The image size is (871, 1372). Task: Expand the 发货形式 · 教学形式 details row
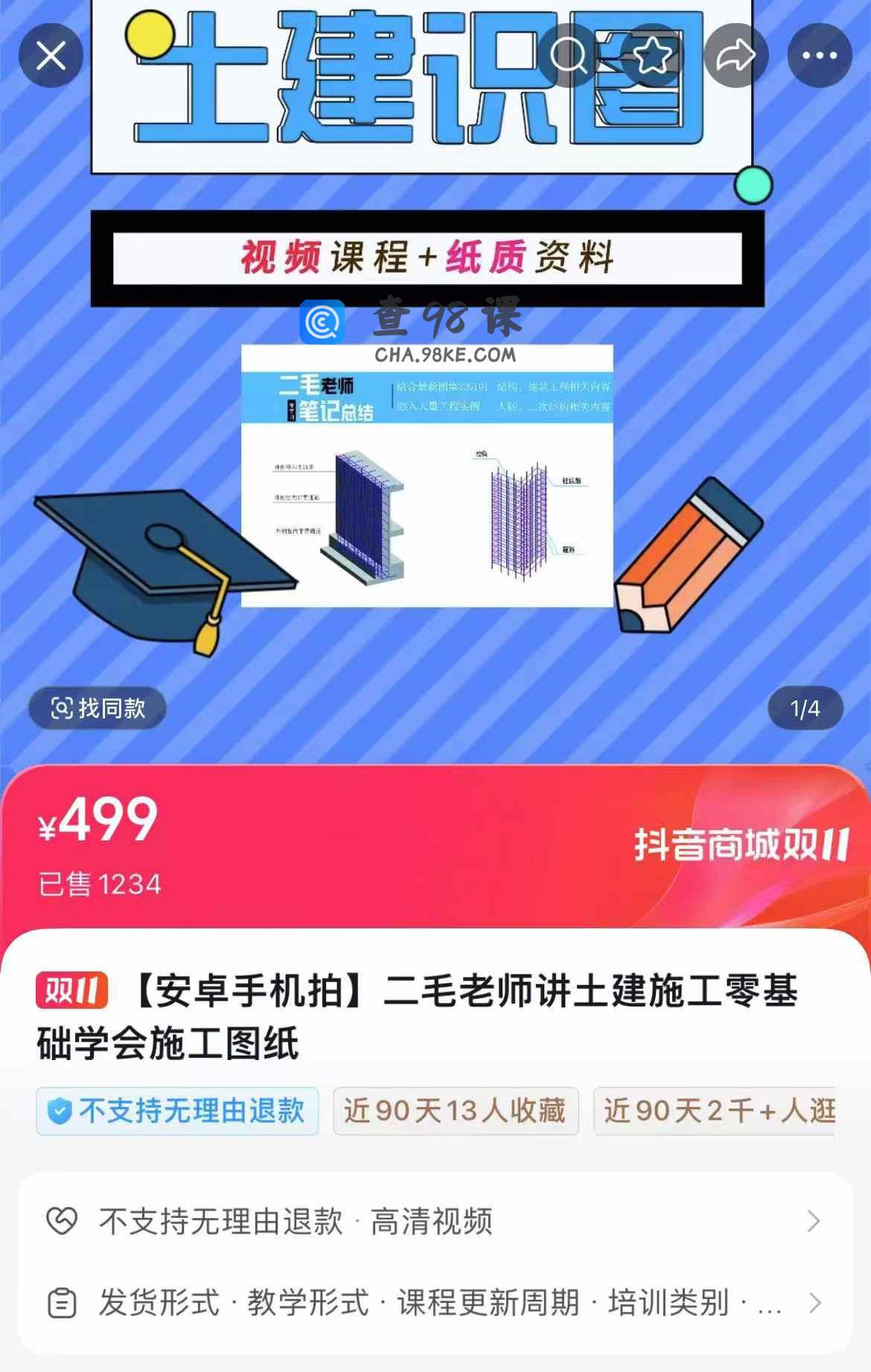[x=435, y=1303]
